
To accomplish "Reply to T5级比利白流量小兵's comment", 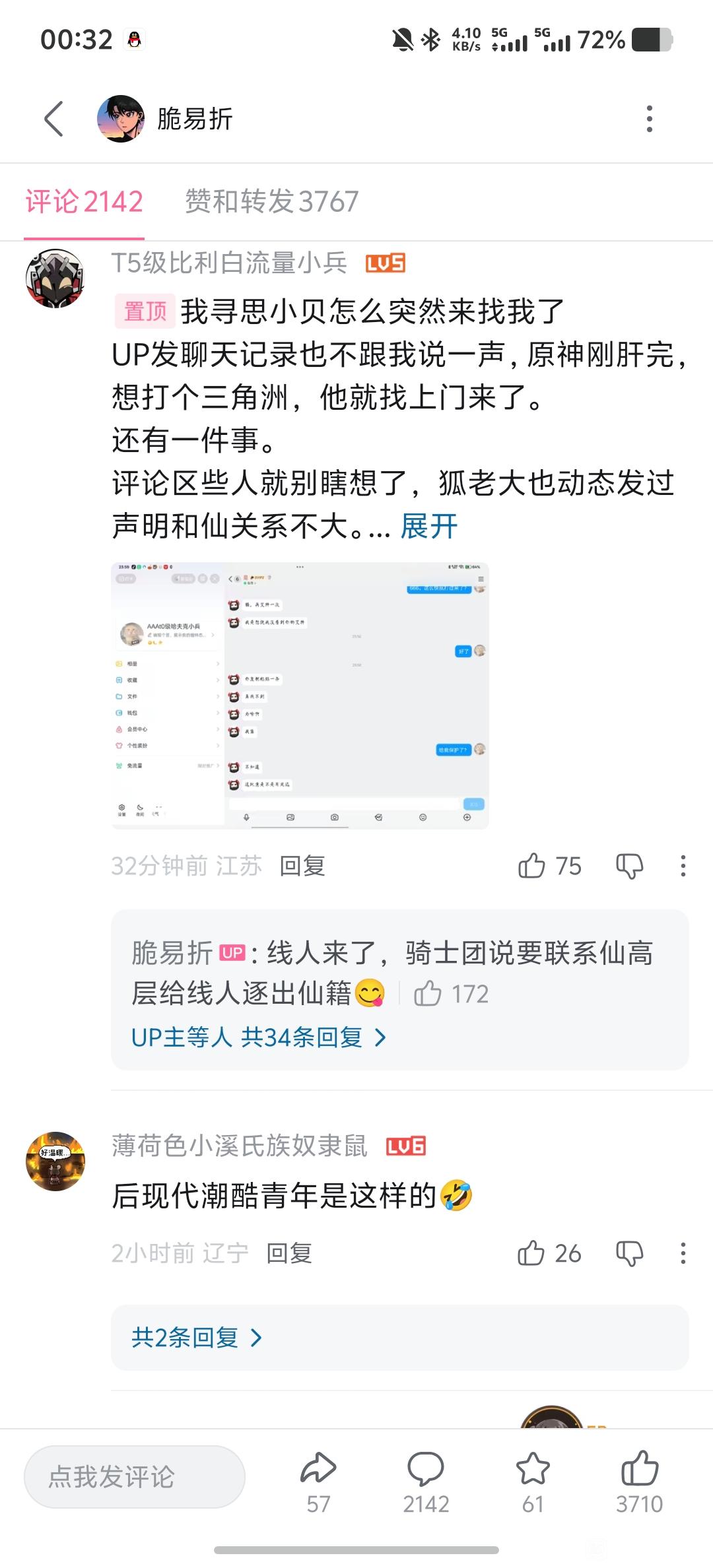I will [302, 866].
